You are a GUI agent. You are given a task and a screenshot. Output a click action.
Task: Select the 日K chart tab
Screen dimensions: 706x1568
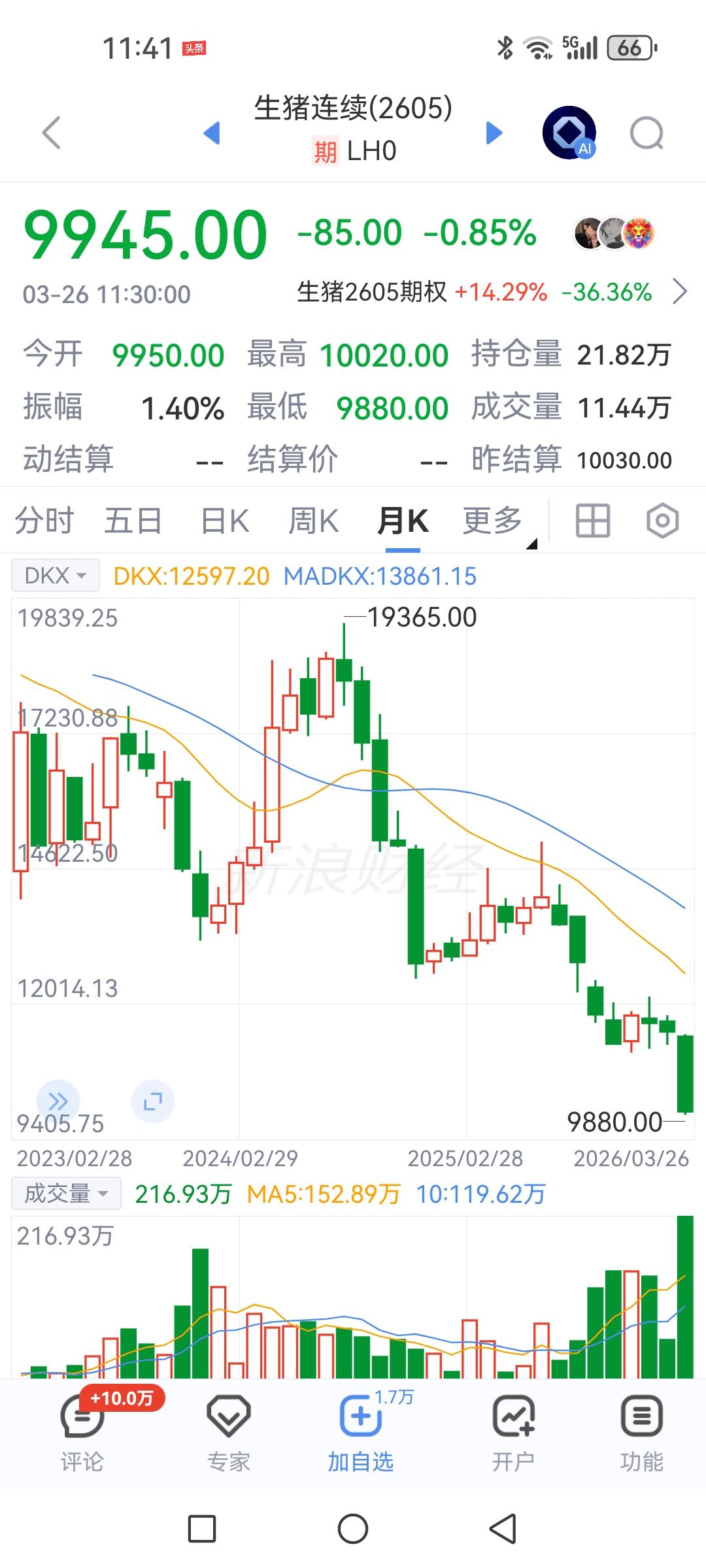tap(225, 521)
